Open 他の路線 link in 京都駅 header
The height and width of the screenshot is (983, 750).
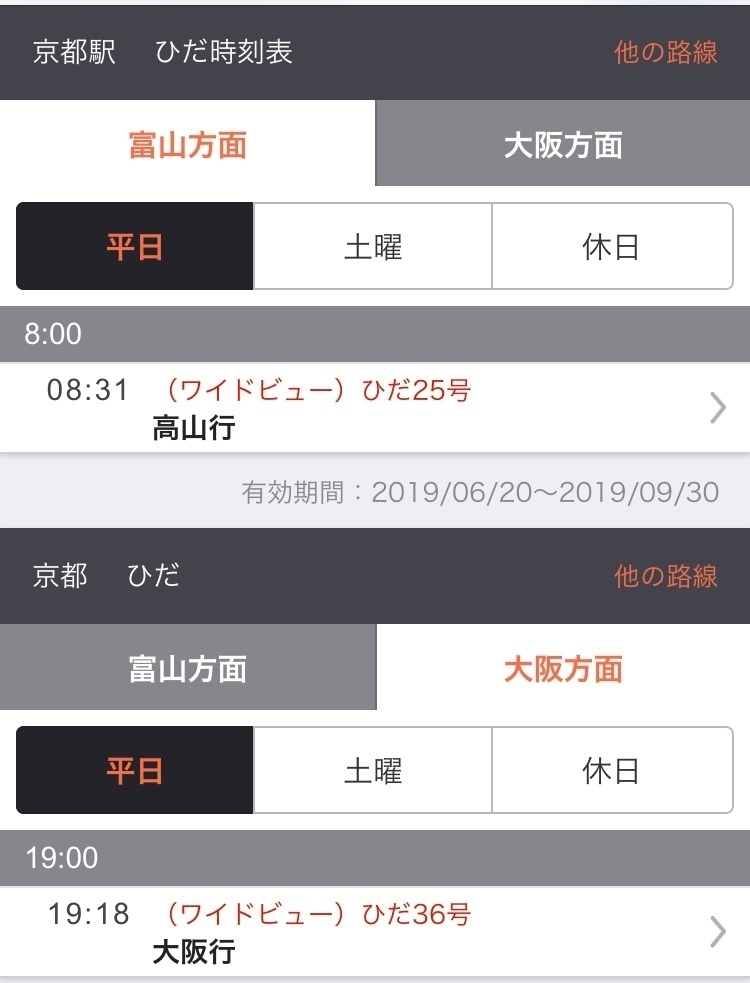pos(666,53)
